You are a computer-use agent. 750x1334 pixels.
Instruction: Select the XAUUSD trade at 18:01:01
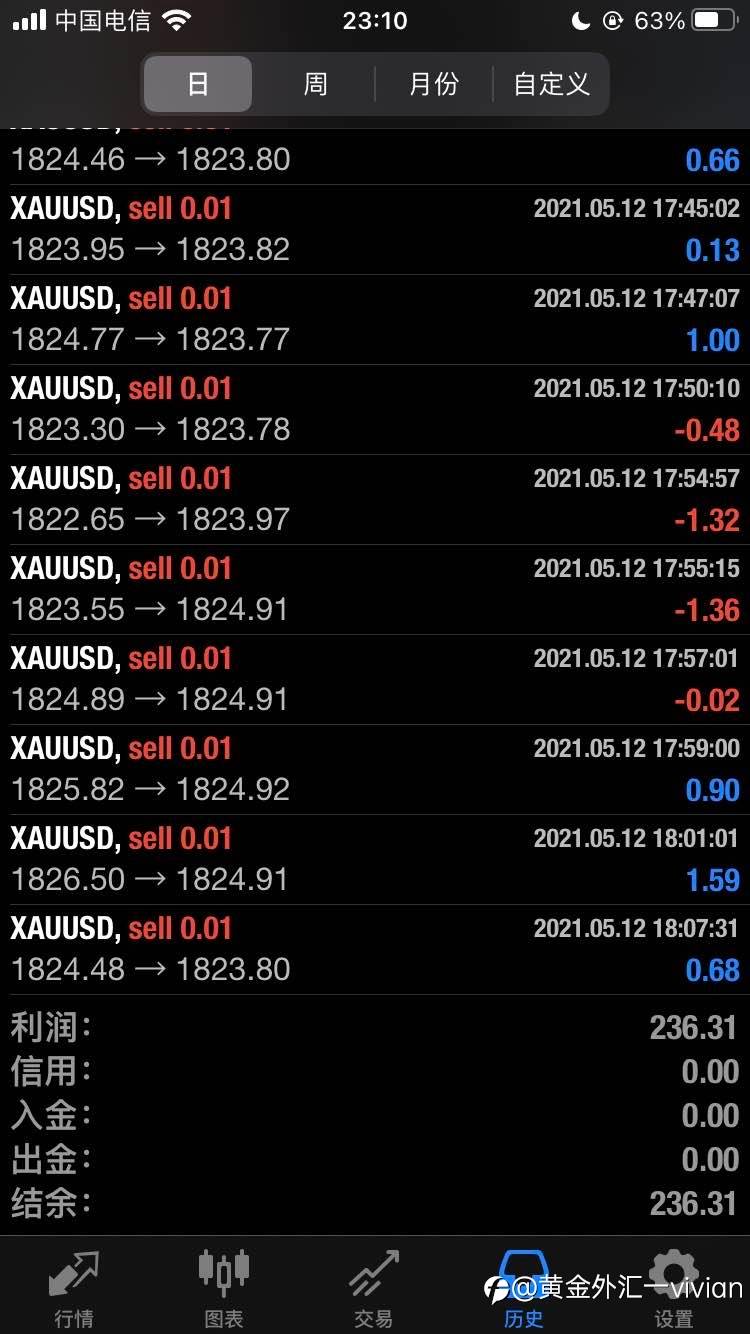click(375, 859)
